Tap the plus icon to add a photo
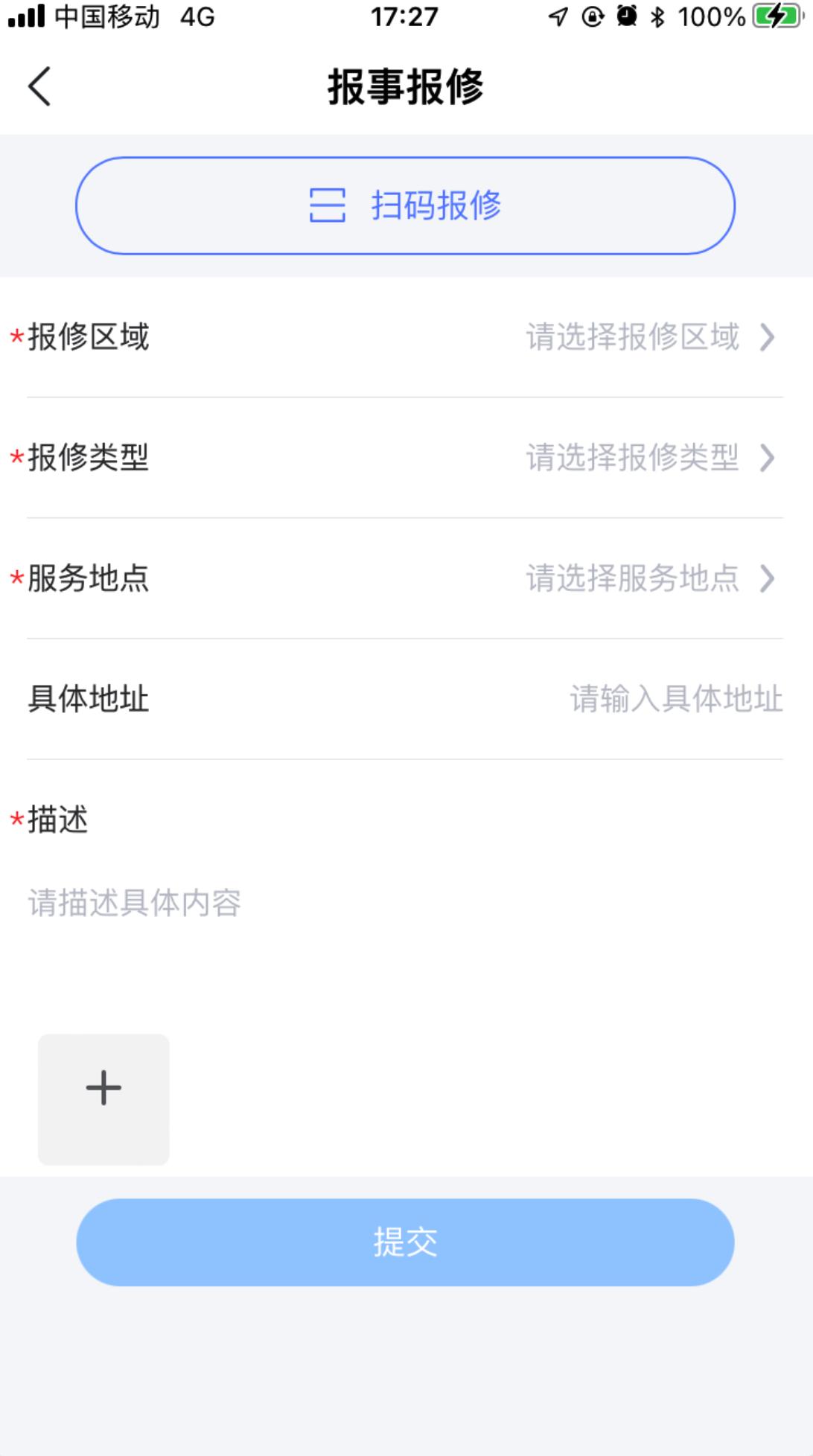Viewport: 813px width, 1456px height. coord(103,1088)
